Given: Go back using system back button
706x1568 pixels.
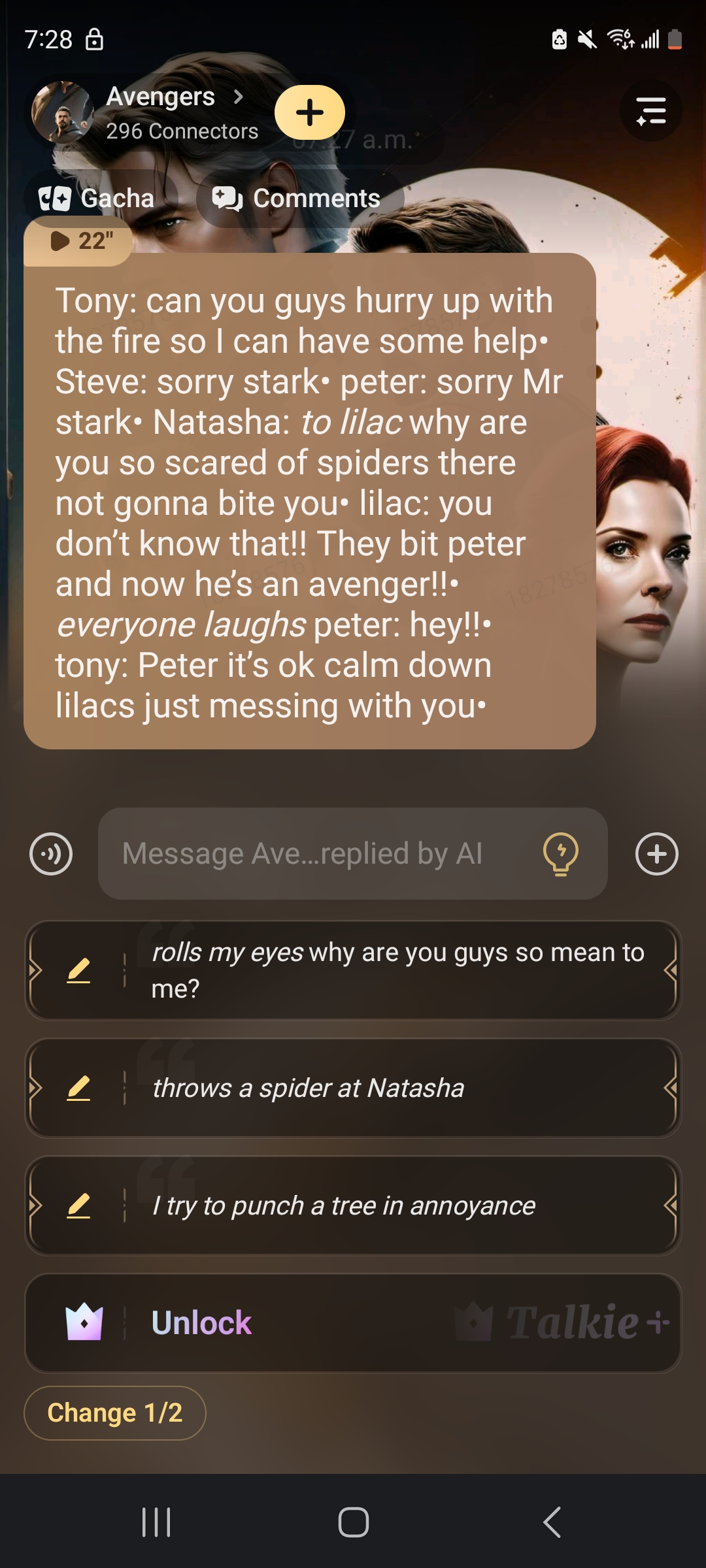Looking at the screenshot, I should click(x=552, y=1522).
